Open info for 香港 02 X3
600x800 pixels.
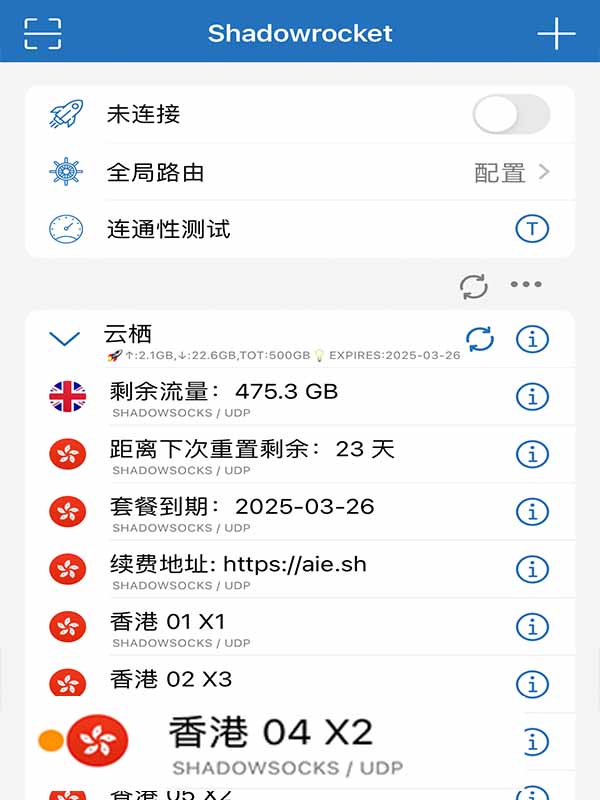(532, 684)
